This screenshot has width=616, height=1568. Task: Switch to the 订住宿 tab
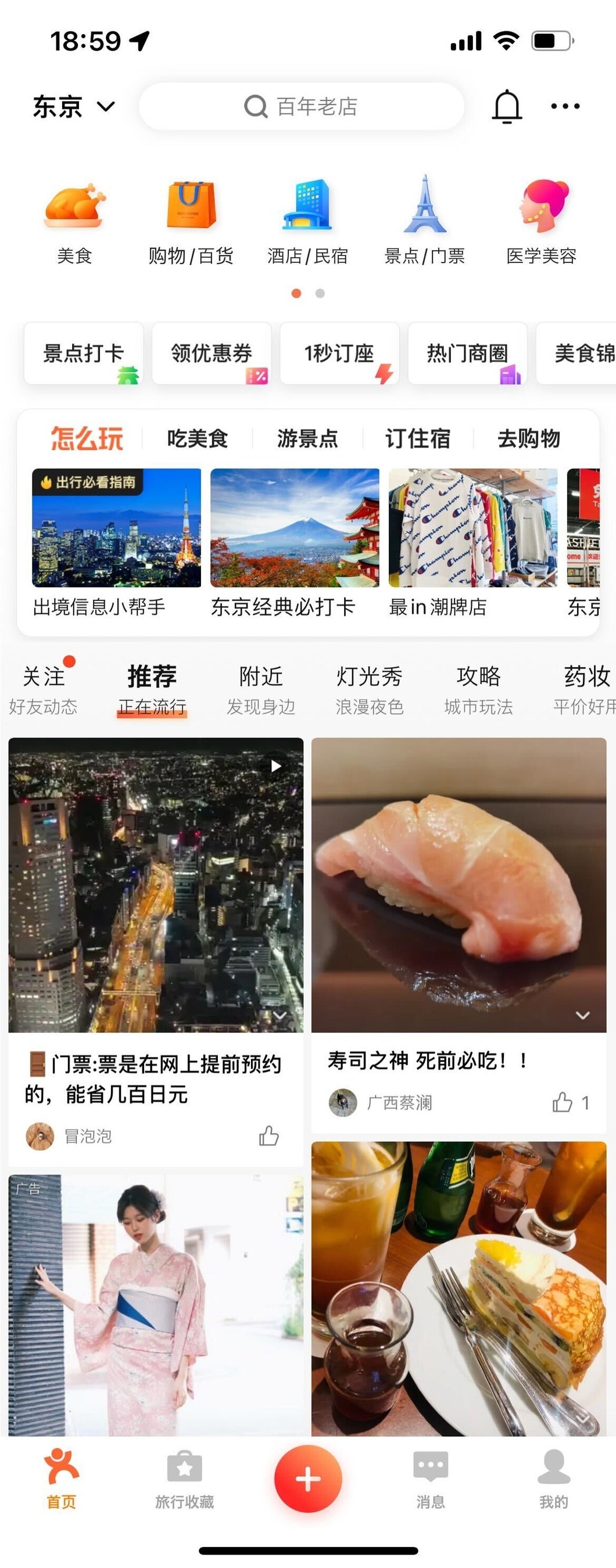click(417, 438)
